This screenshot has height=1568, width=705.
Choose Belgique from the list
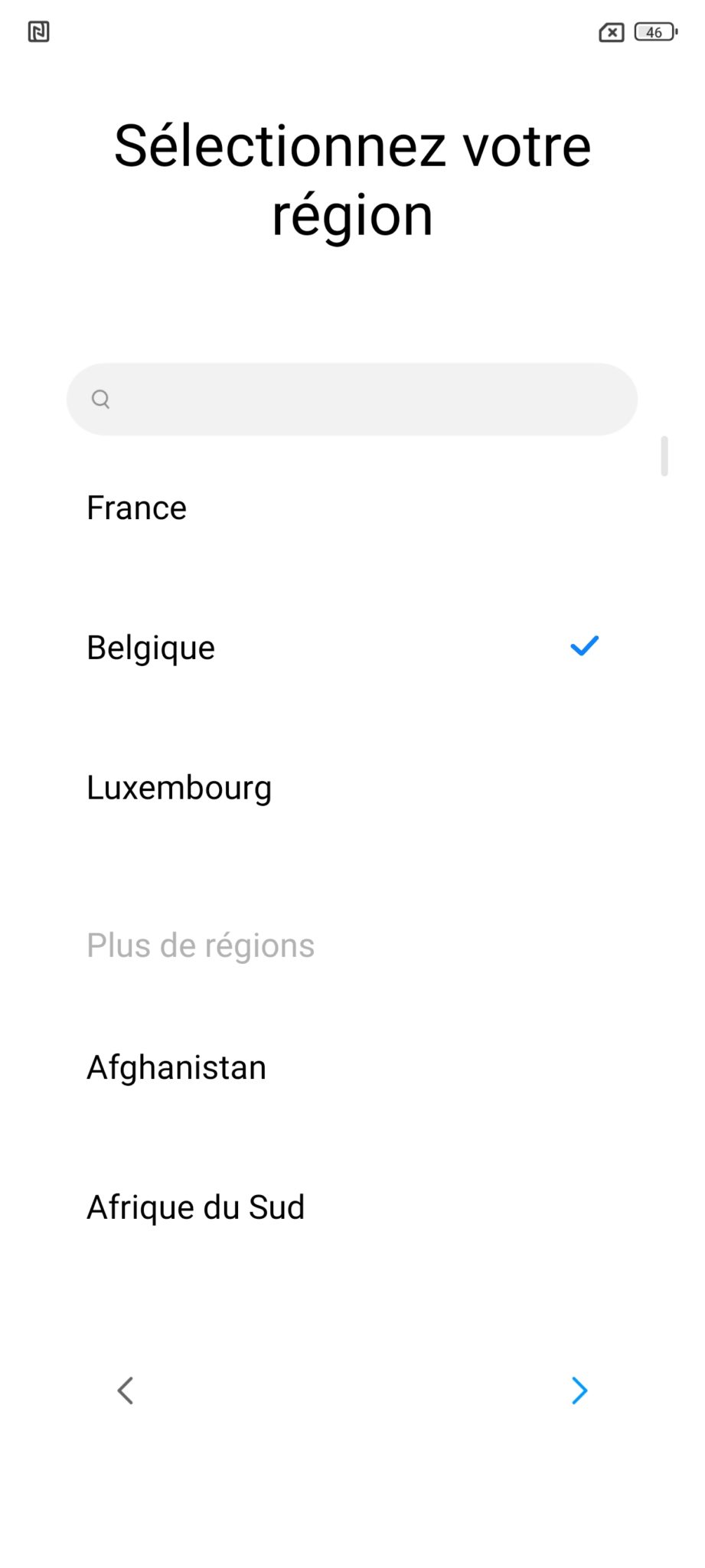click(352, 648)
